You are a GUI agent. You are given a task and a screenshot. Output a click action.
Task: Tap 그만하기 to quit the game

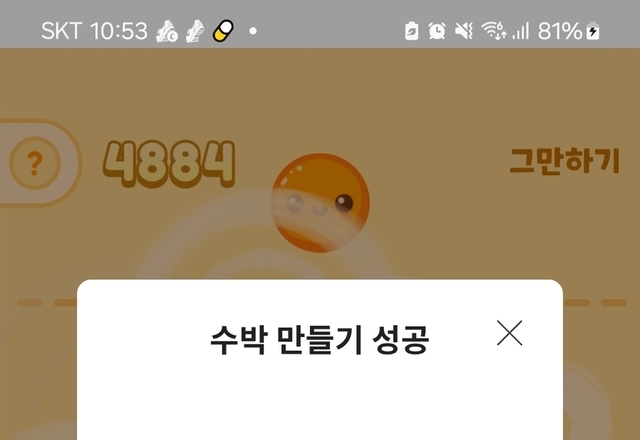pos(564,161)
